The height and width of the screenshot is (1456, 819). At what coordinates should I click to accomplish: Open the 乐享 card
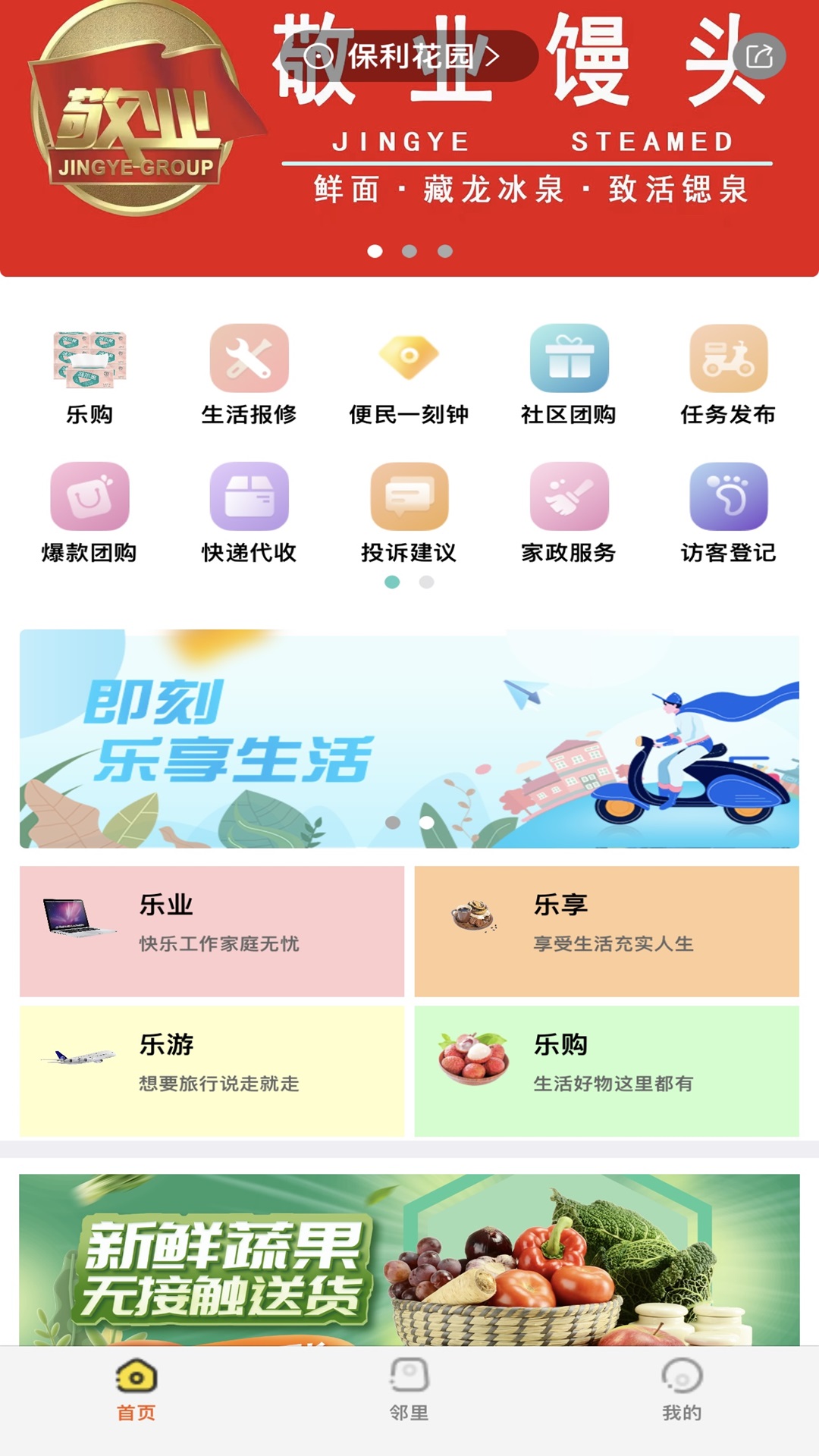607,930
